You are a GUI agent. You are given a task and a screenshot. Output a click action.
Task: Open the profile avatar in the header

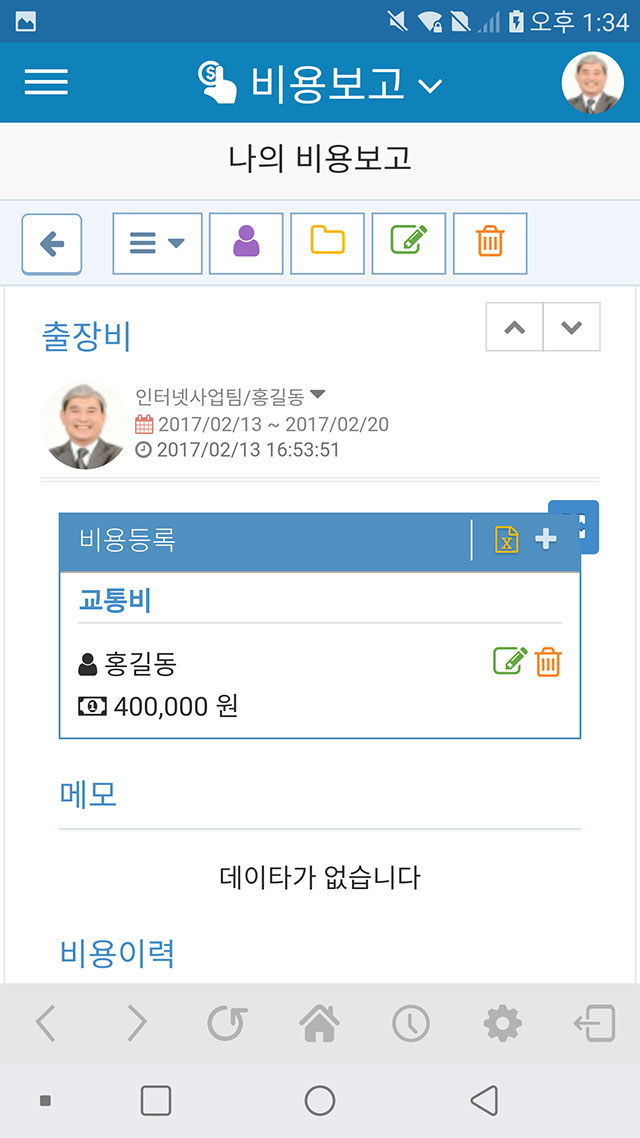tap(592, 82)
